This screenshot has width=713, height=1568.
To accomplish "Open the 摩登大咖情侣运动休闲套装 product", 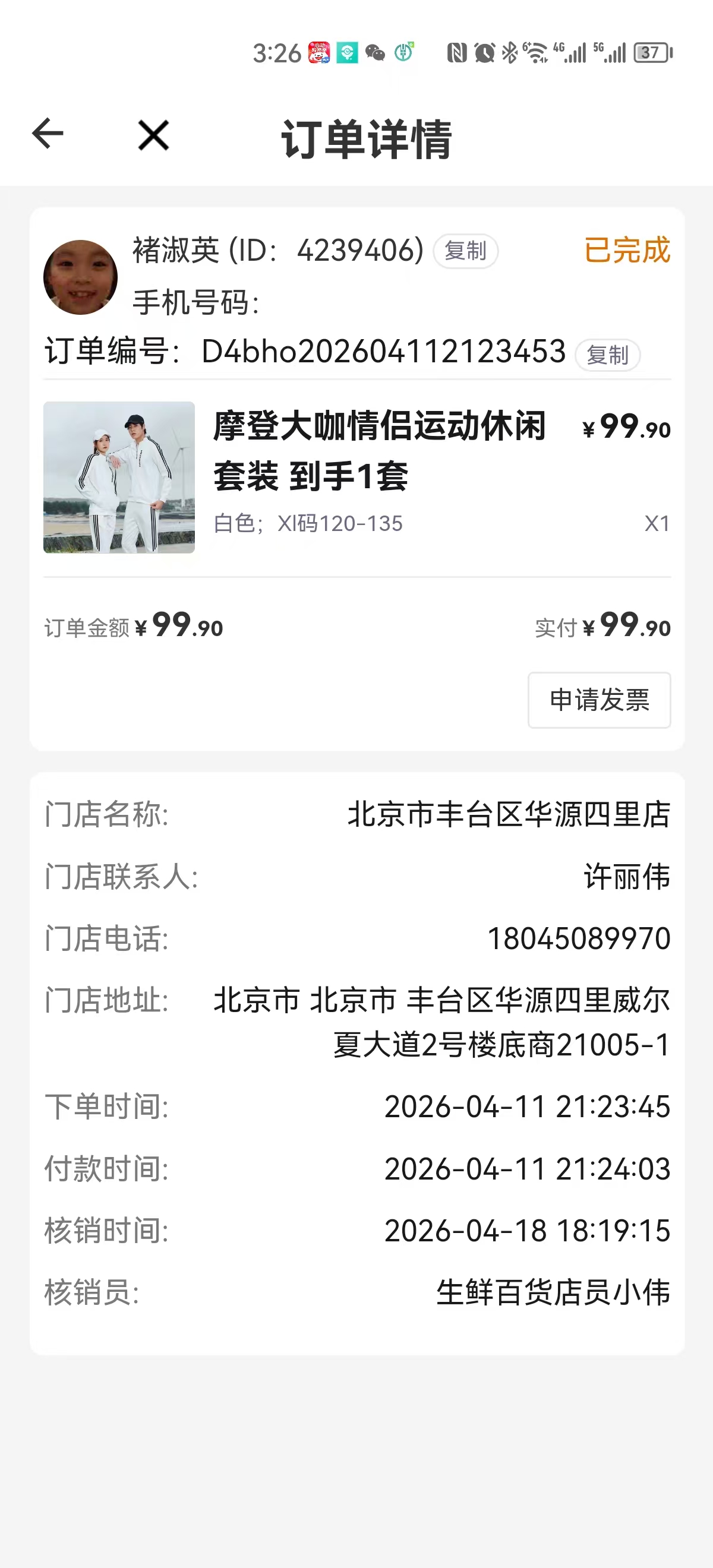I will pyautogui.click(x=357, y=477).
